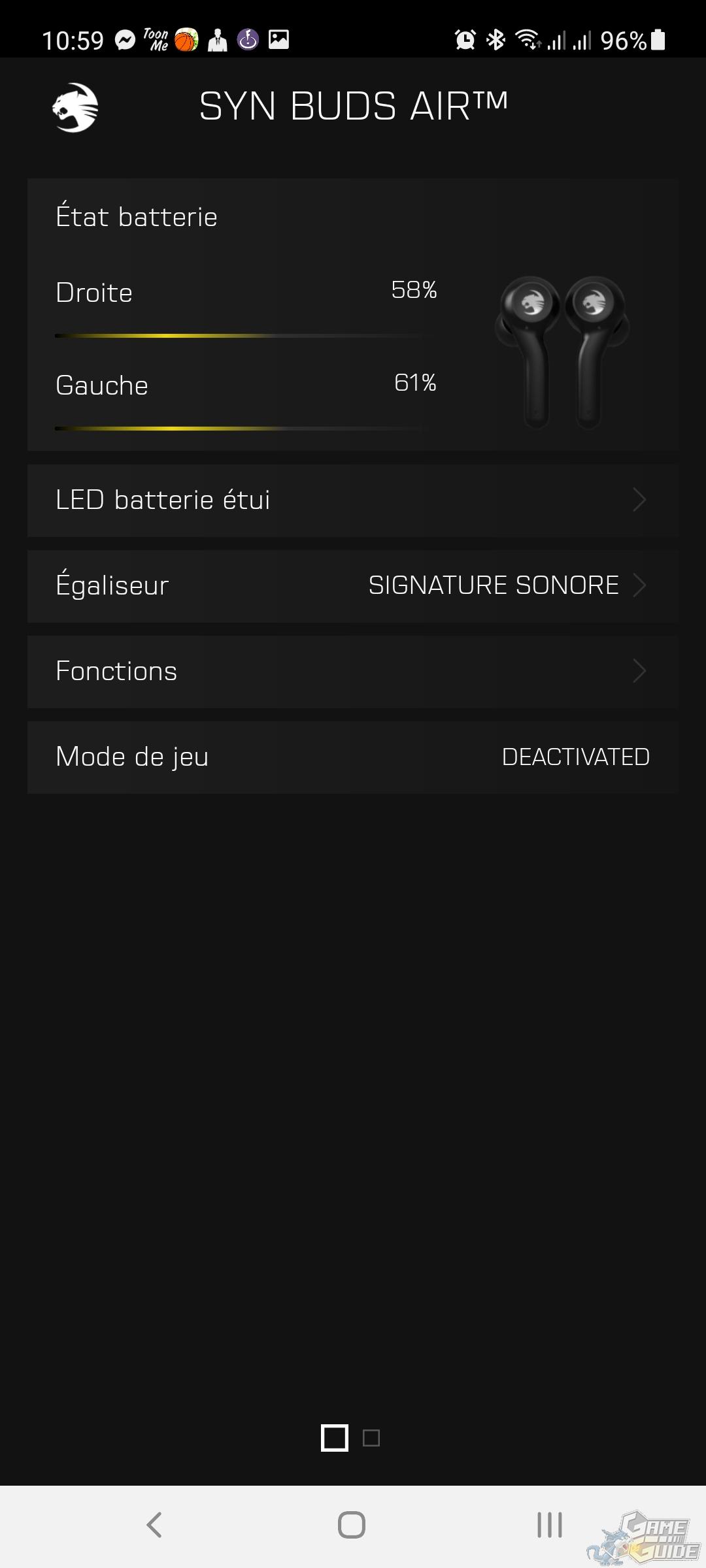Toggle the Mode de jeu setting
Image resolution: width=706 pixels, height=1568 pixels.
coord(352,757)
